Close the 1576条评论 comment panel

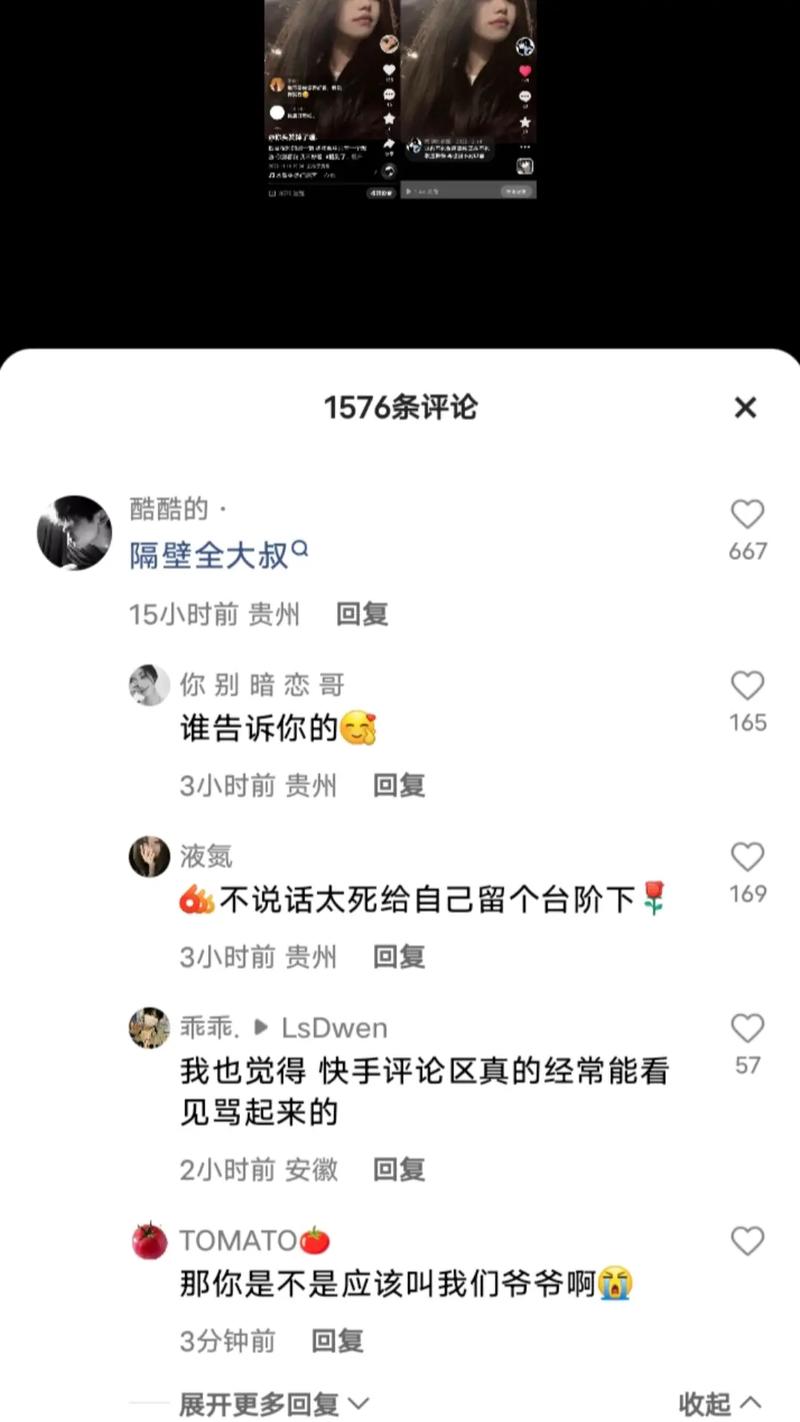(745, 408)
